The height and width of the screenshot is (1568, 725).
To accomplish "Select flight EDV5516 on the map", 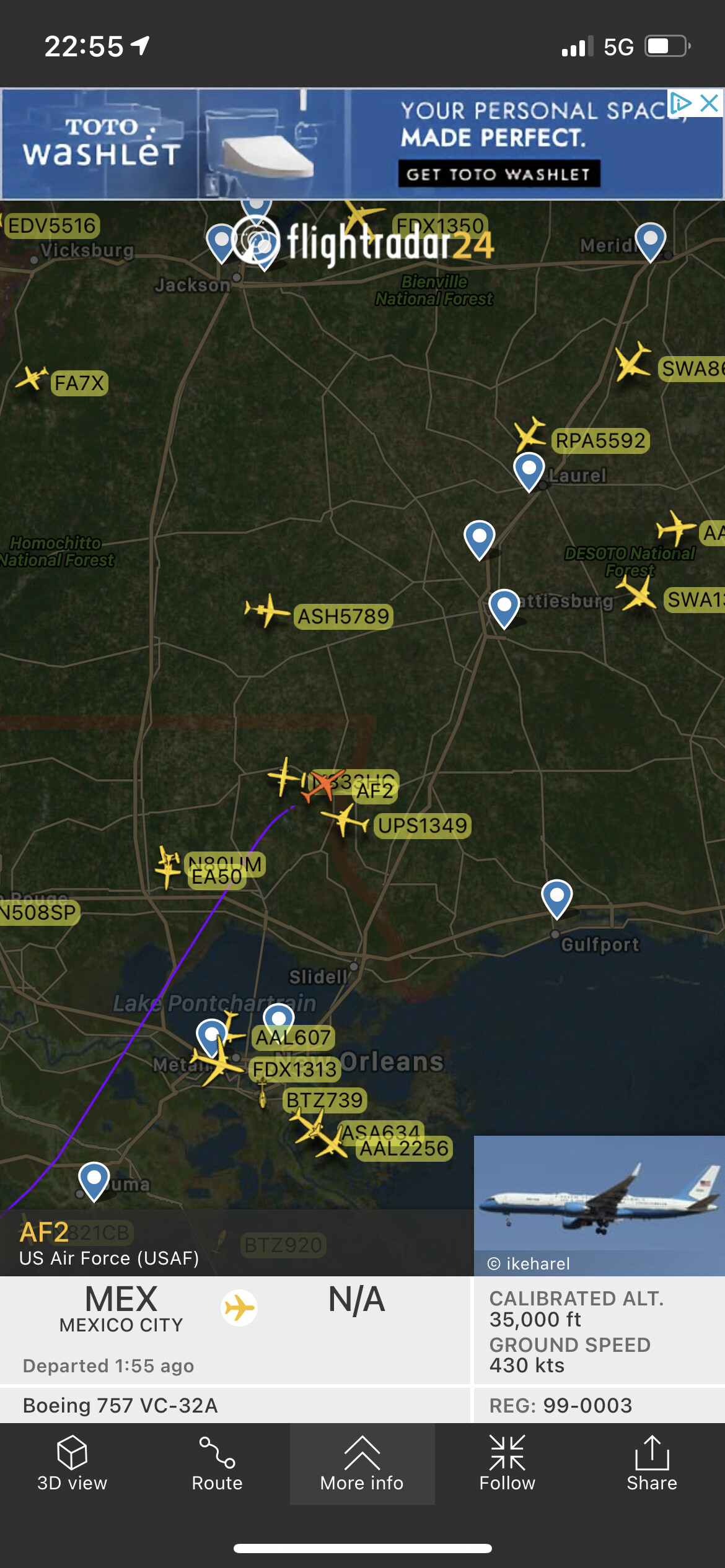I will [52, 226].
